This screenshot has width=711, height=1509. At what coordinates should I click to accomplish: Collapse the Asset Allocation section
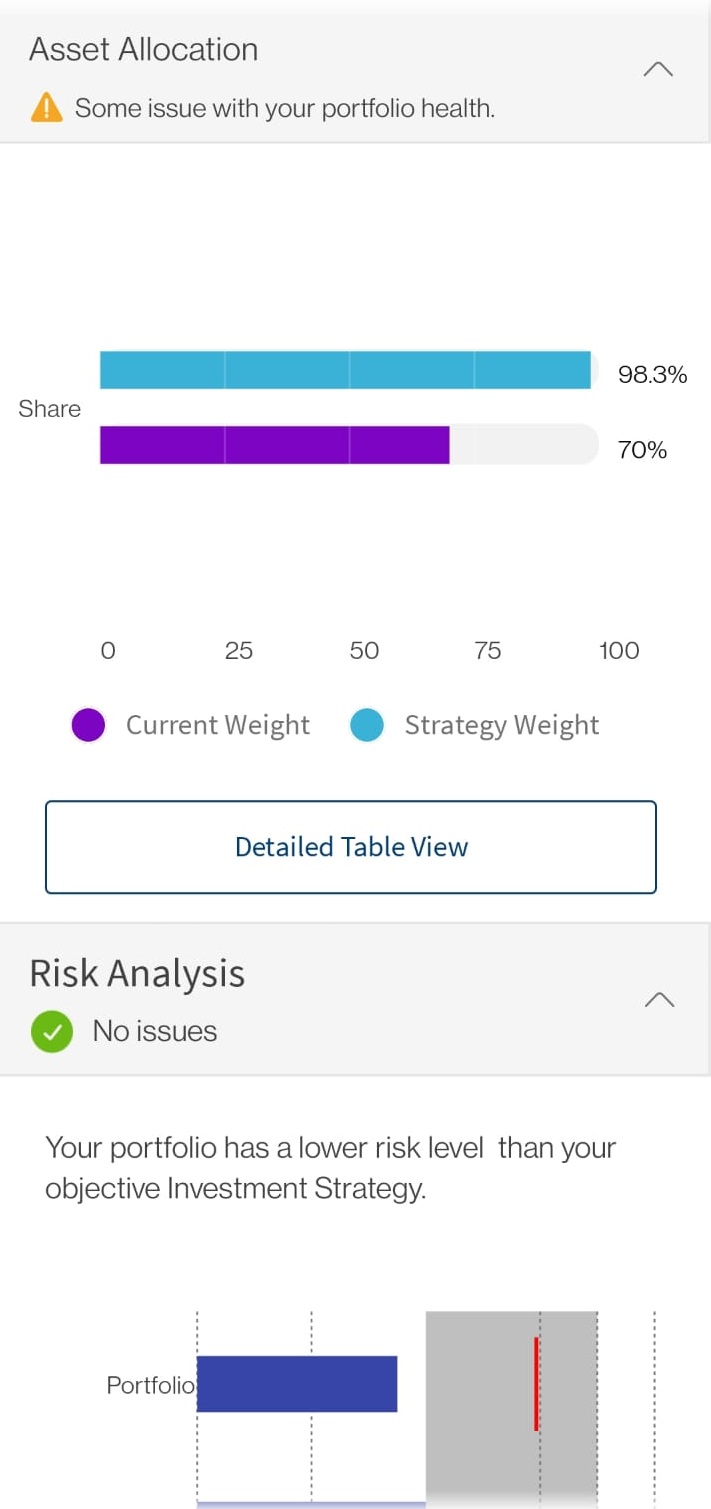pos(658,69)
